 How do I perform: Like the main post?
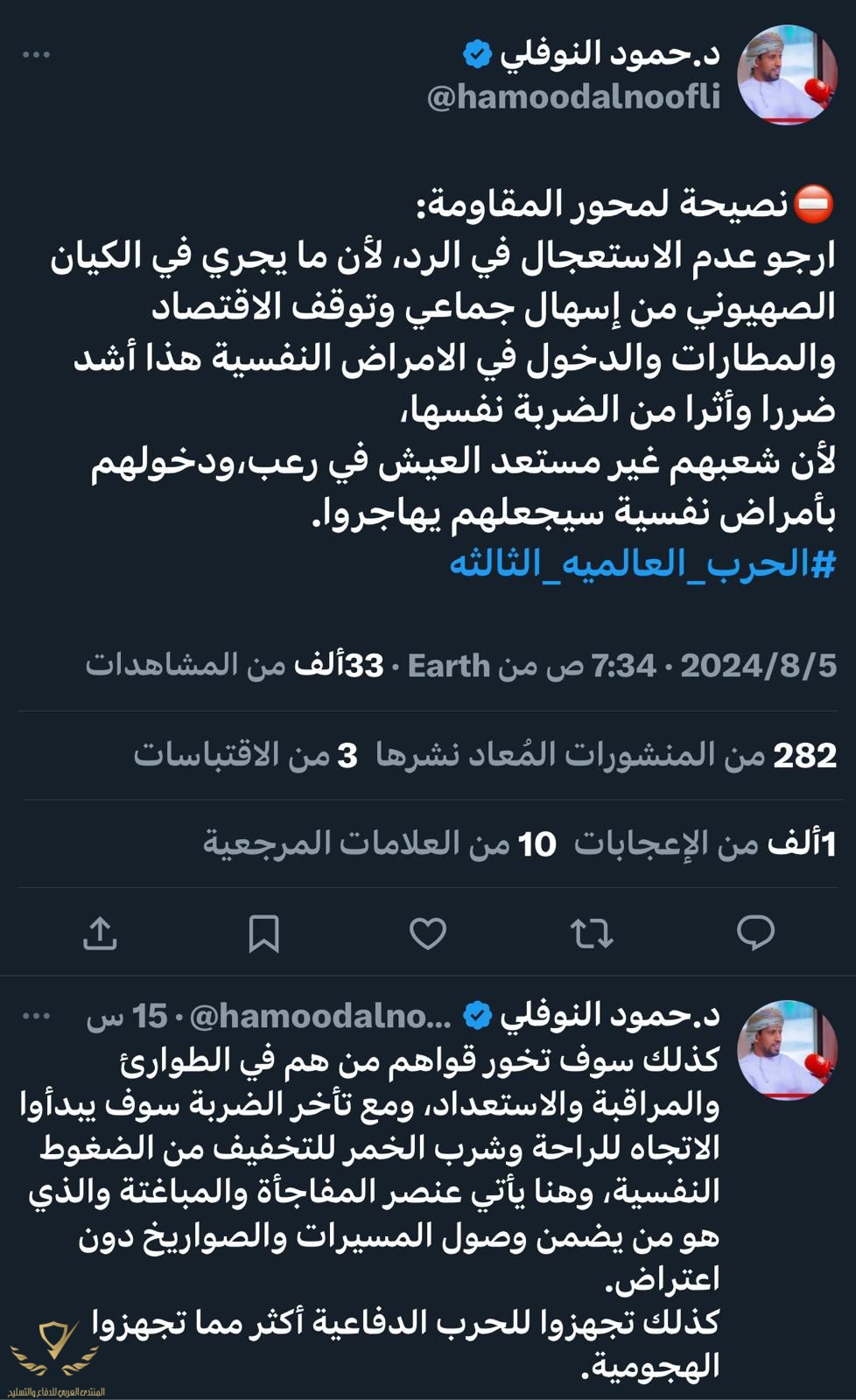point(428,934)
